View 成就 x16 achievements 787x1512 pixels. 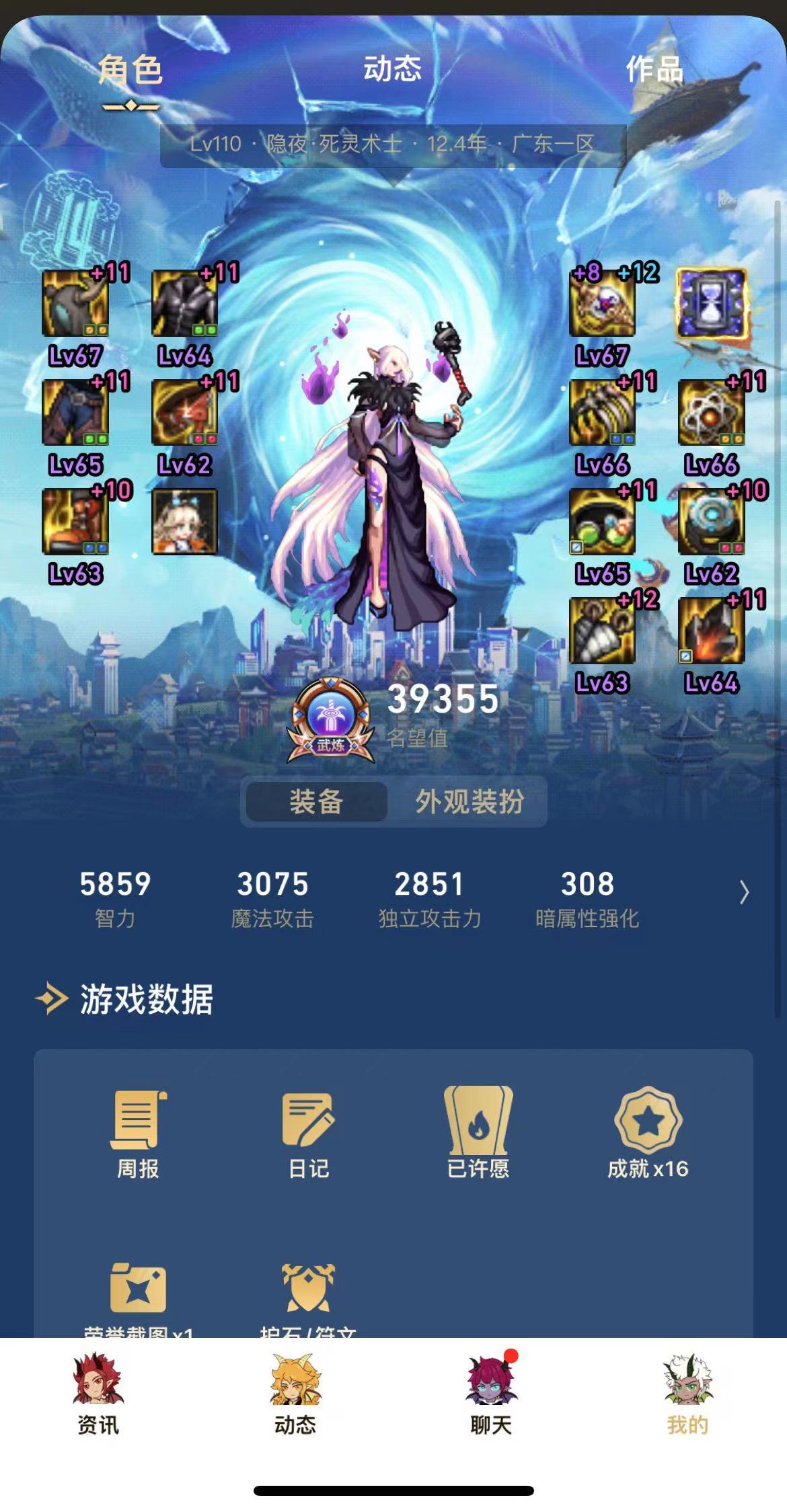(648, 1133)
